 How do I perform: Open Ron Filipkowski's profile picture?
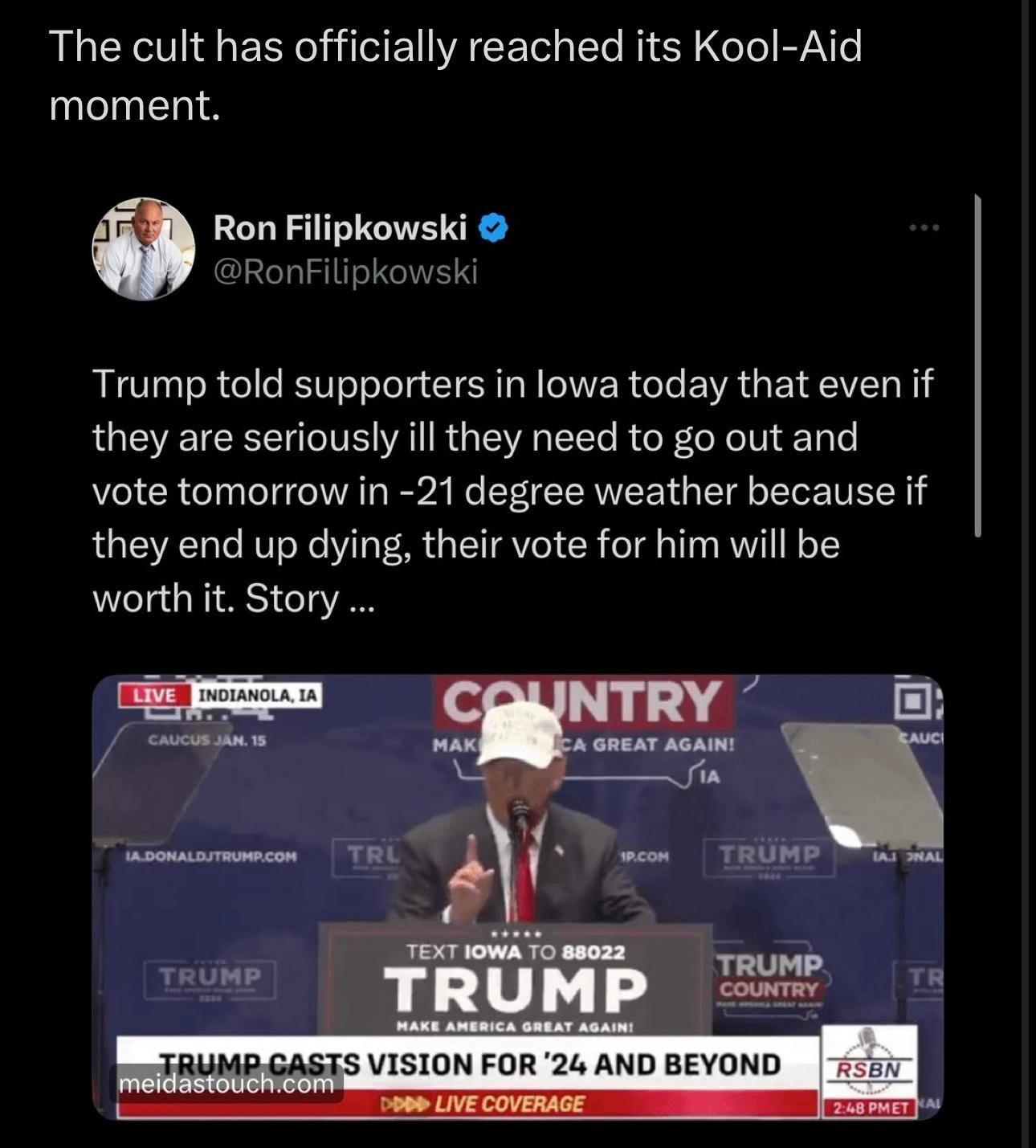(x=145, y=249)
